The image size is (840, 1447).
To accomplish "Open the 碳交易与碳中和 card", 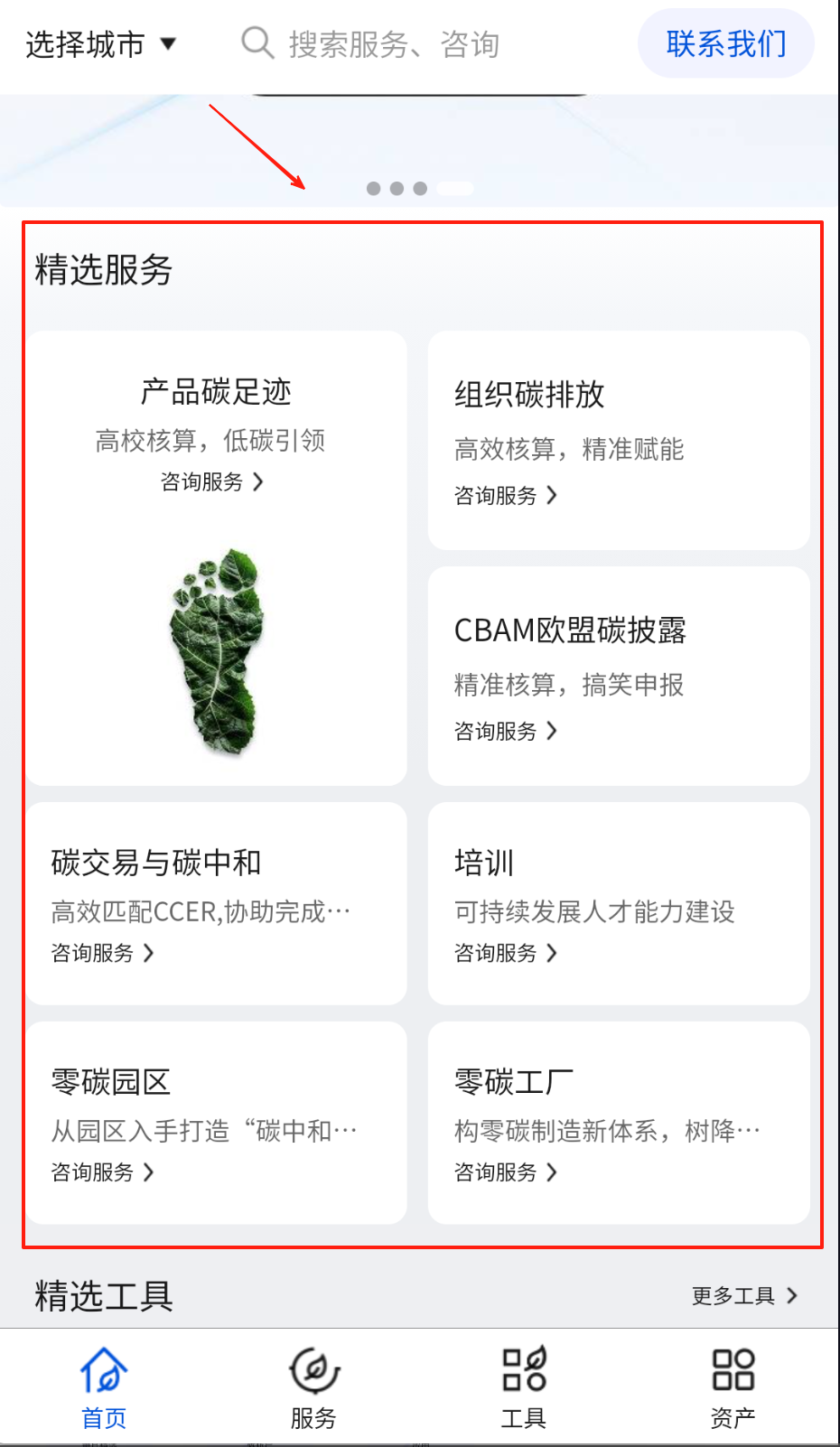I will 216,903.
